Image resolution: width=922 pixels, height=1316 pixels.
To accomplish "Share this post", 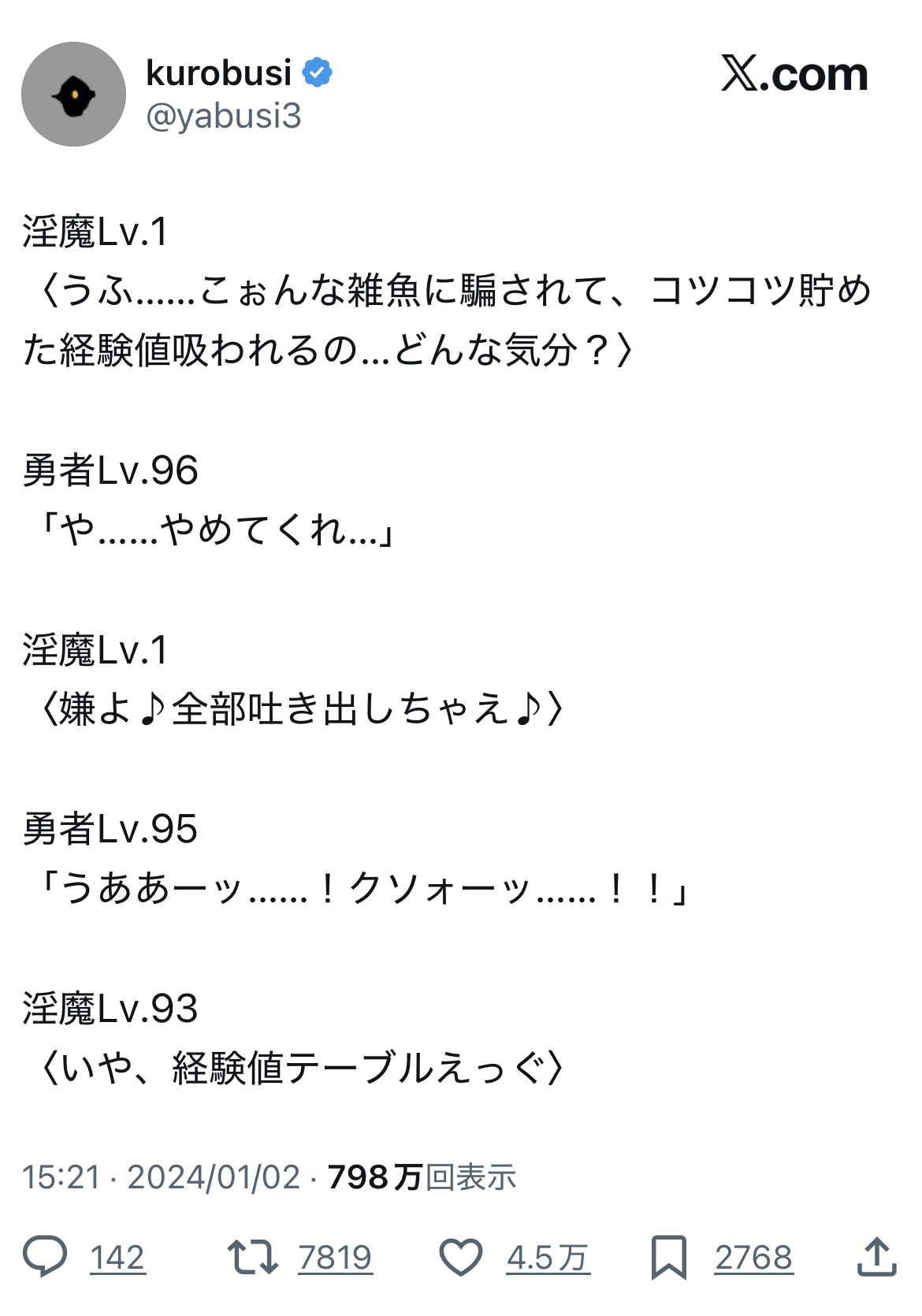I will coord(876,1256).
